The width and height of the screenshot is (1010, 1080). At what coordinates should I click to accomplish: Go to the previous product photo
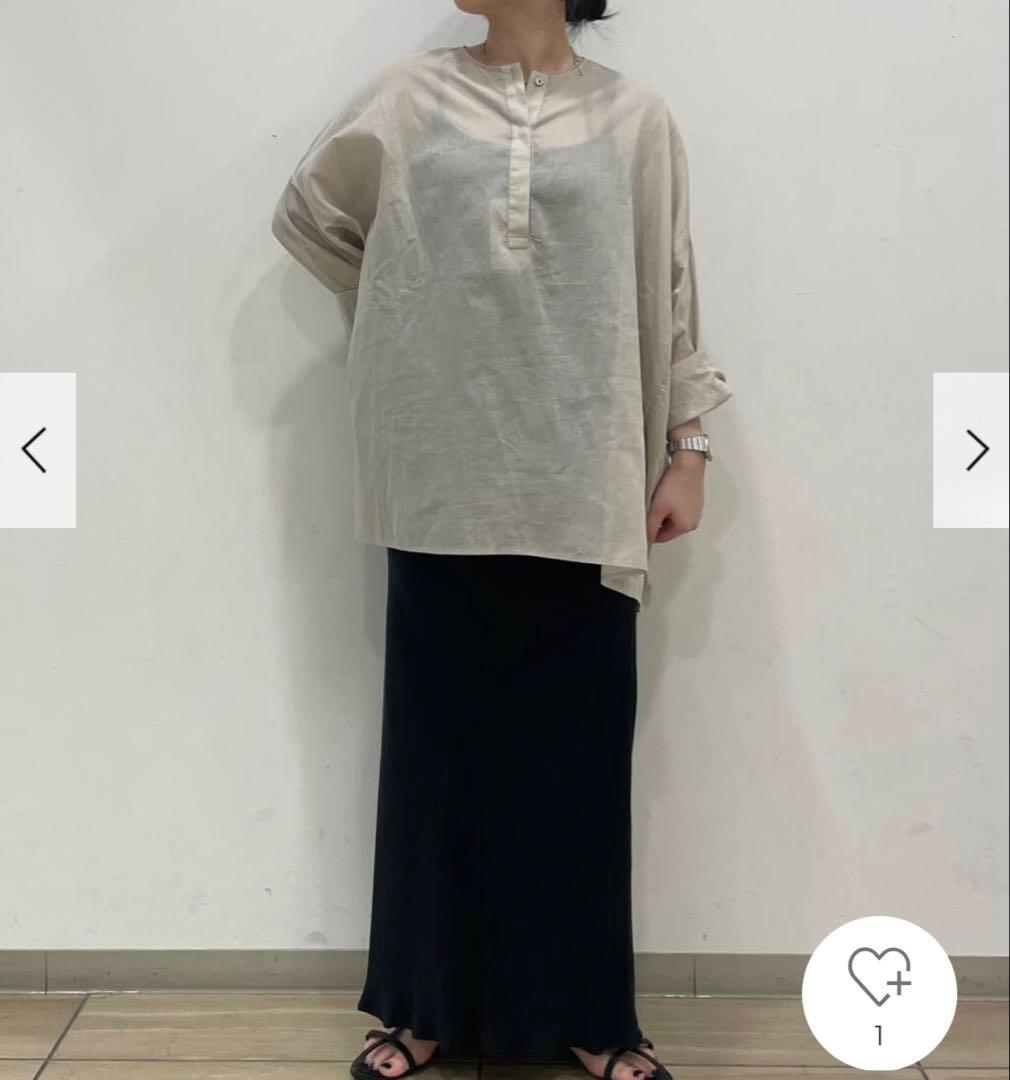click(x=36, y=450)
